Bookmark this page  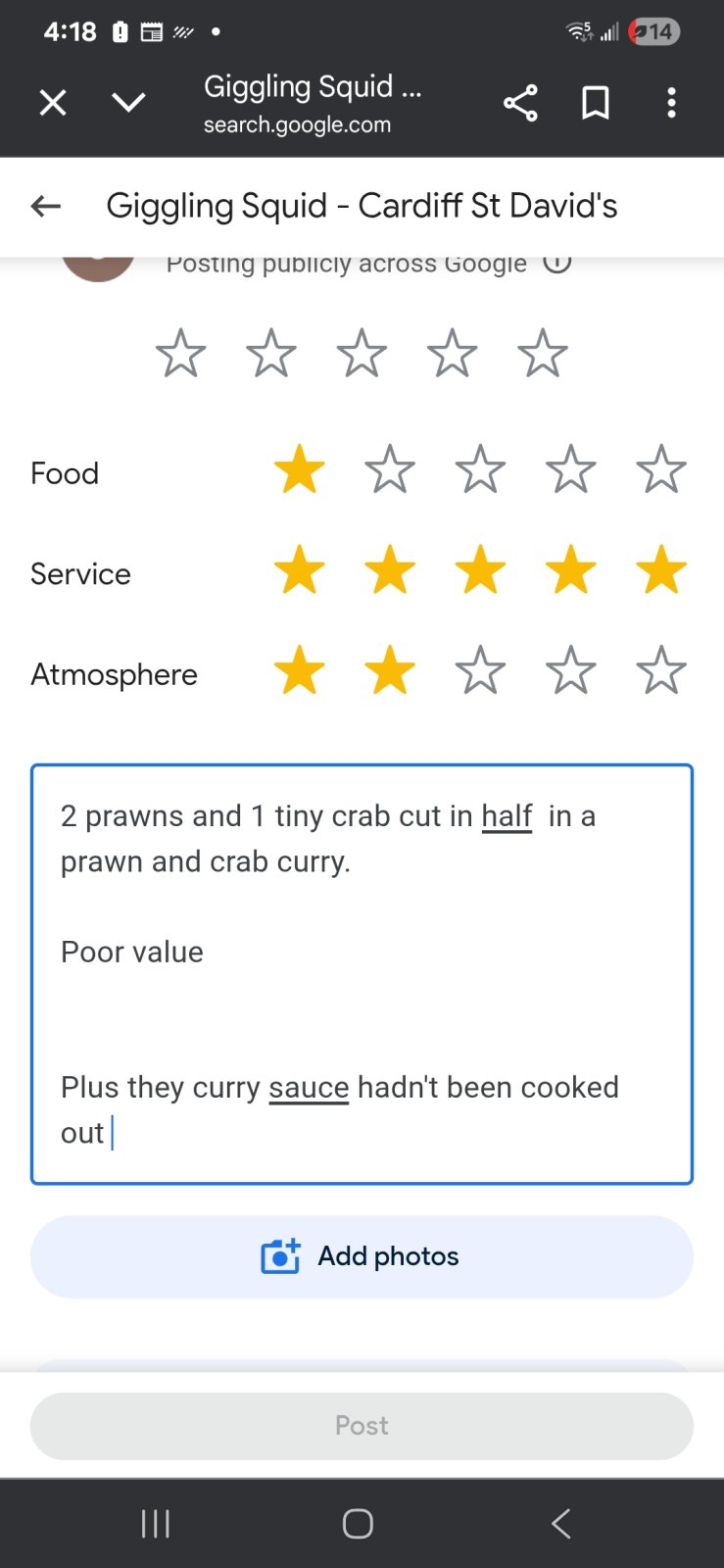tap(596, 103)
